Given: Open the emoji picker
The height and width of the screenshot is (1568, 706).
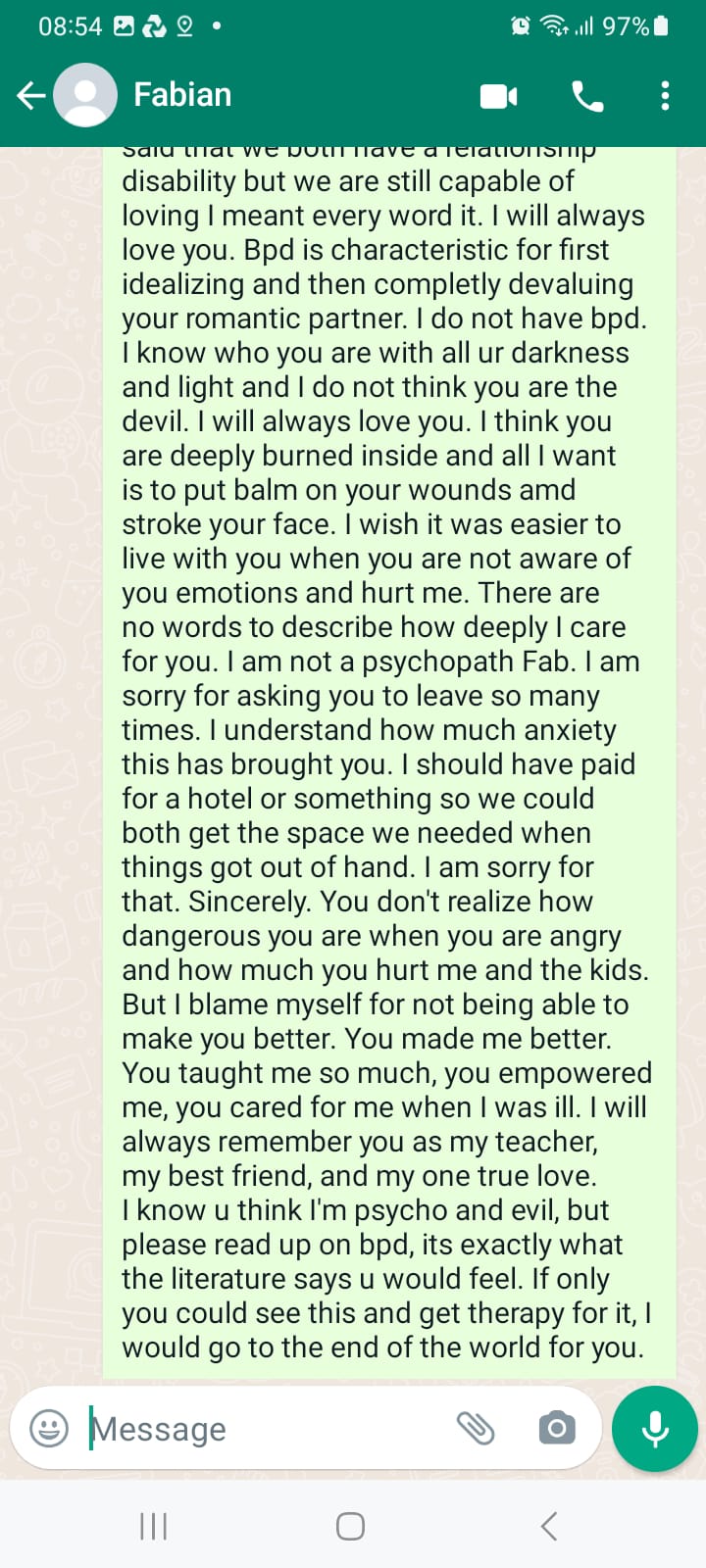Looking at the screenshot, I should point(49,1428).
